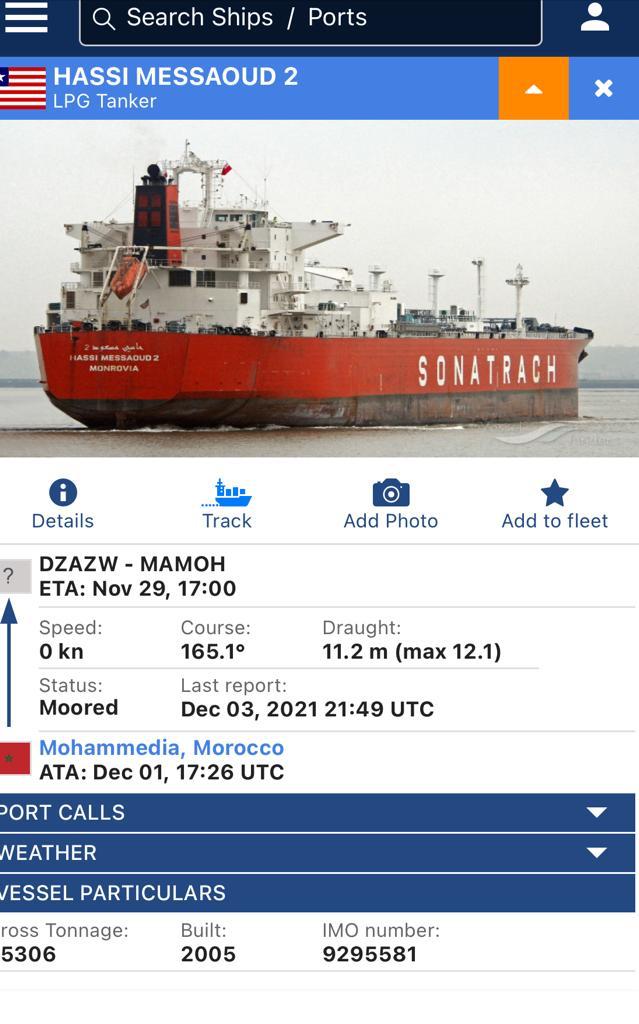Open vessel Details

63,504
